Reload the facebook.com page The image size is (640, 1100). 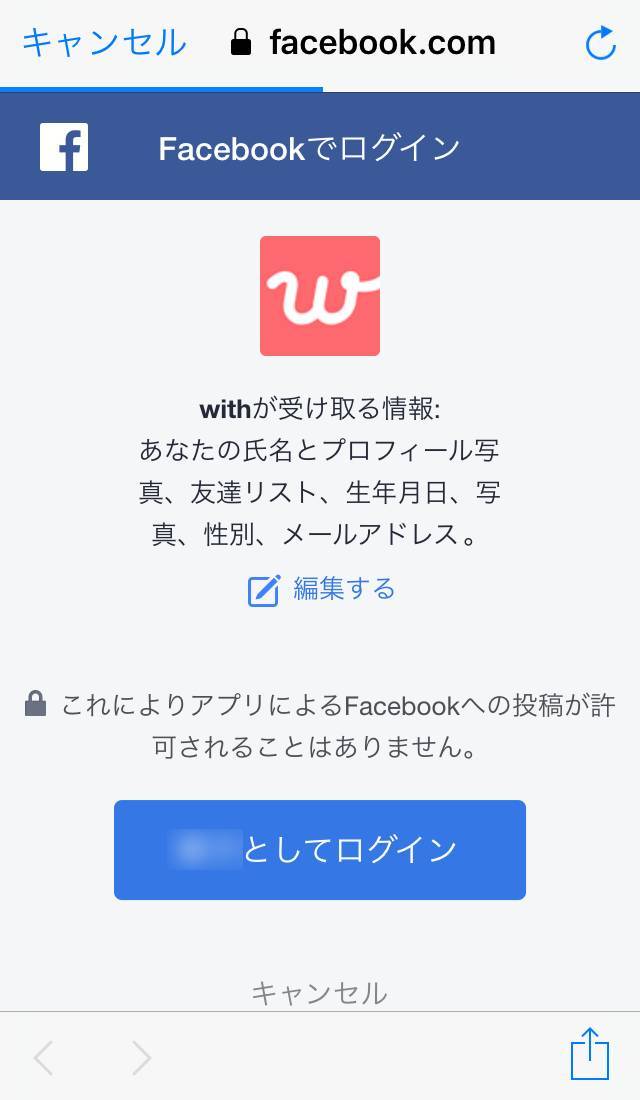600,43
